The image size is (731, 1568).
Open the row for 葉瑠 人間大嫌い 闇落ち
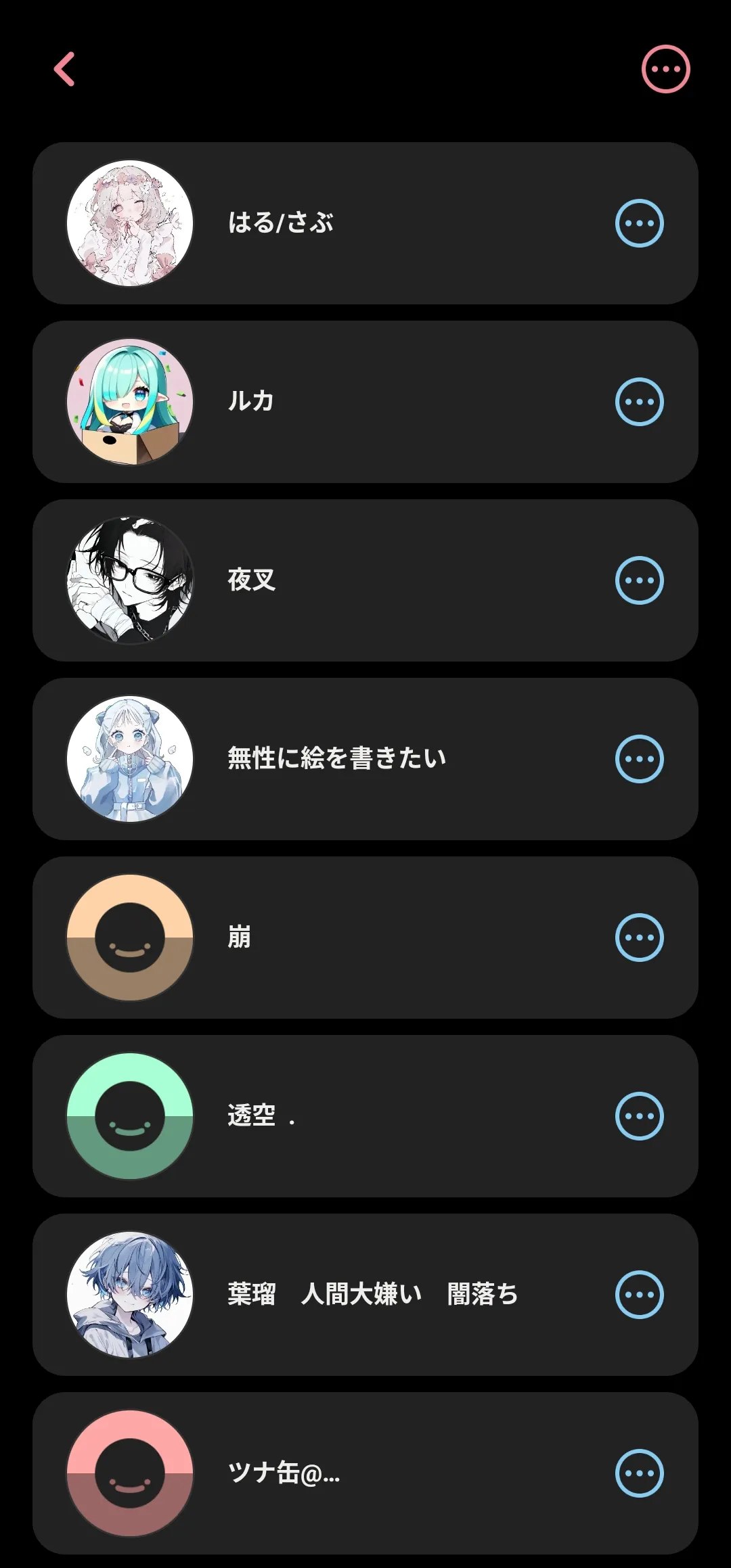365,1295
